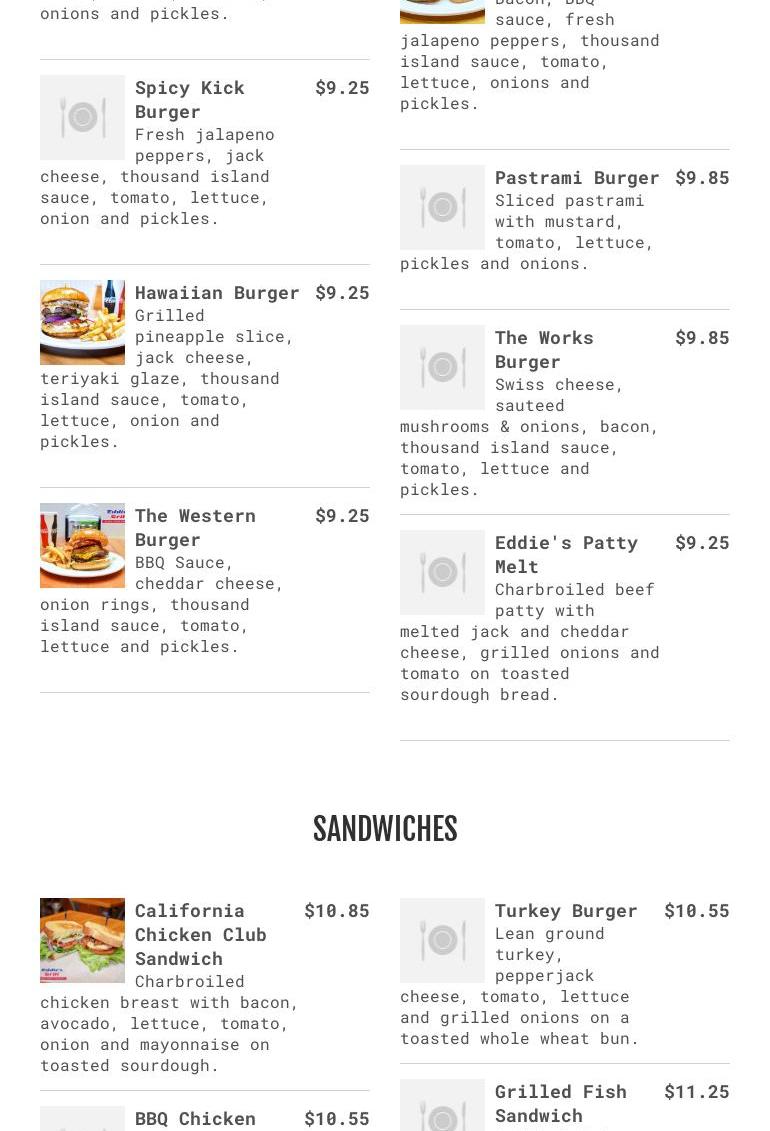This screenshot has width=770, height=1131.
Task: Open the Turkey Burger item
Action: coord(566,911)
